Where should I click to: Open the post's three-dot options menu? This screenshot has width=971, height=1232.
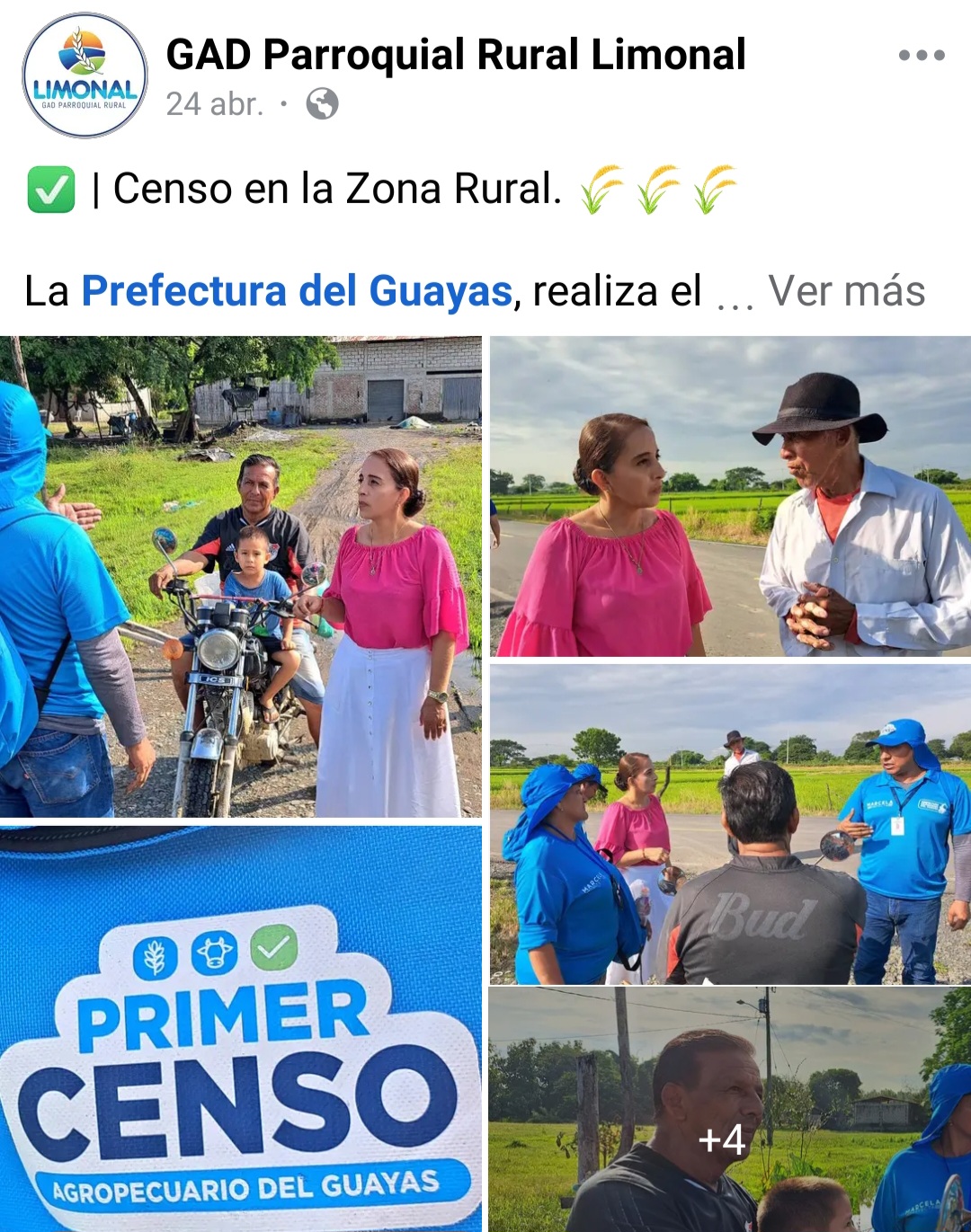click(x=922, y=56)
